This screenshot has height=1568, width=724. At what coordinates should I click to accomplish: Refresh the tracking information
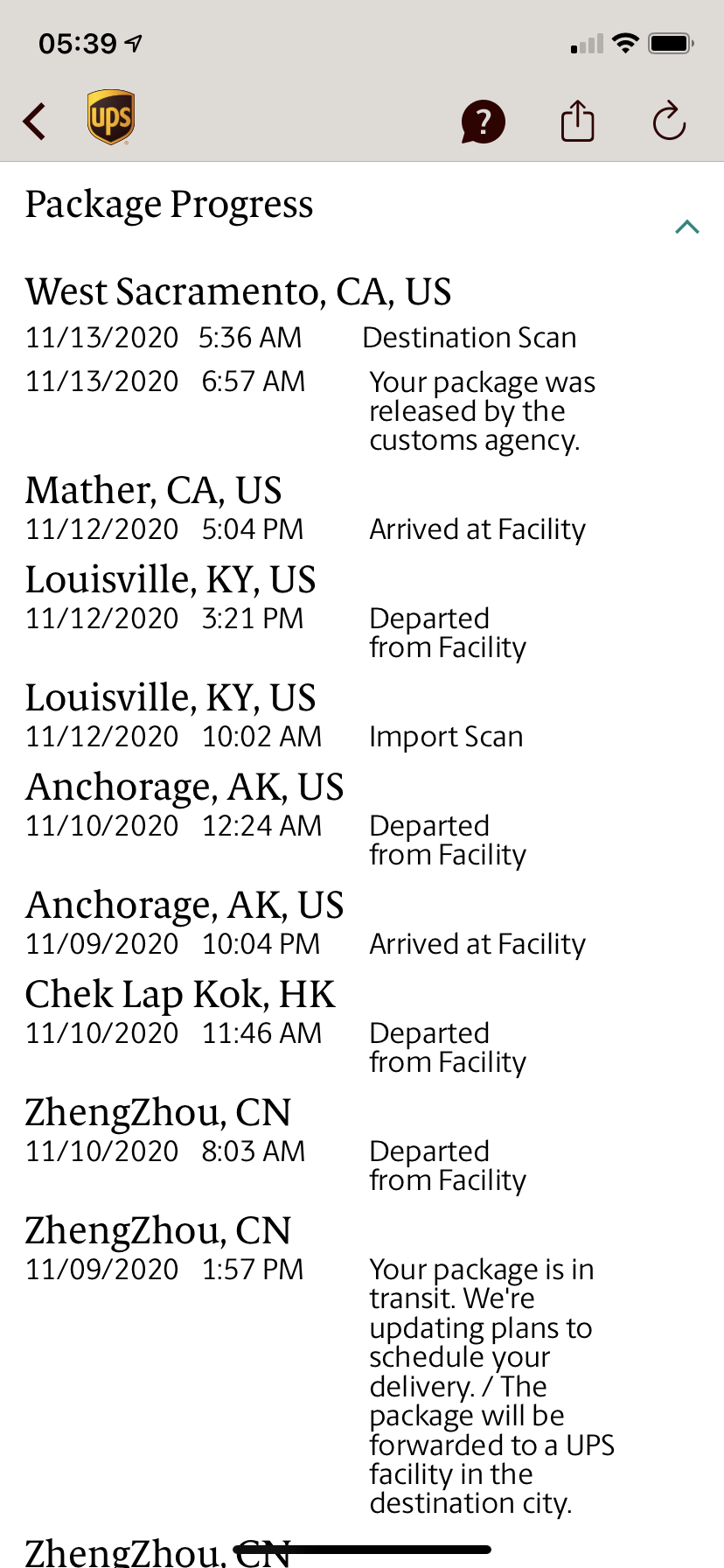point(669,121)
